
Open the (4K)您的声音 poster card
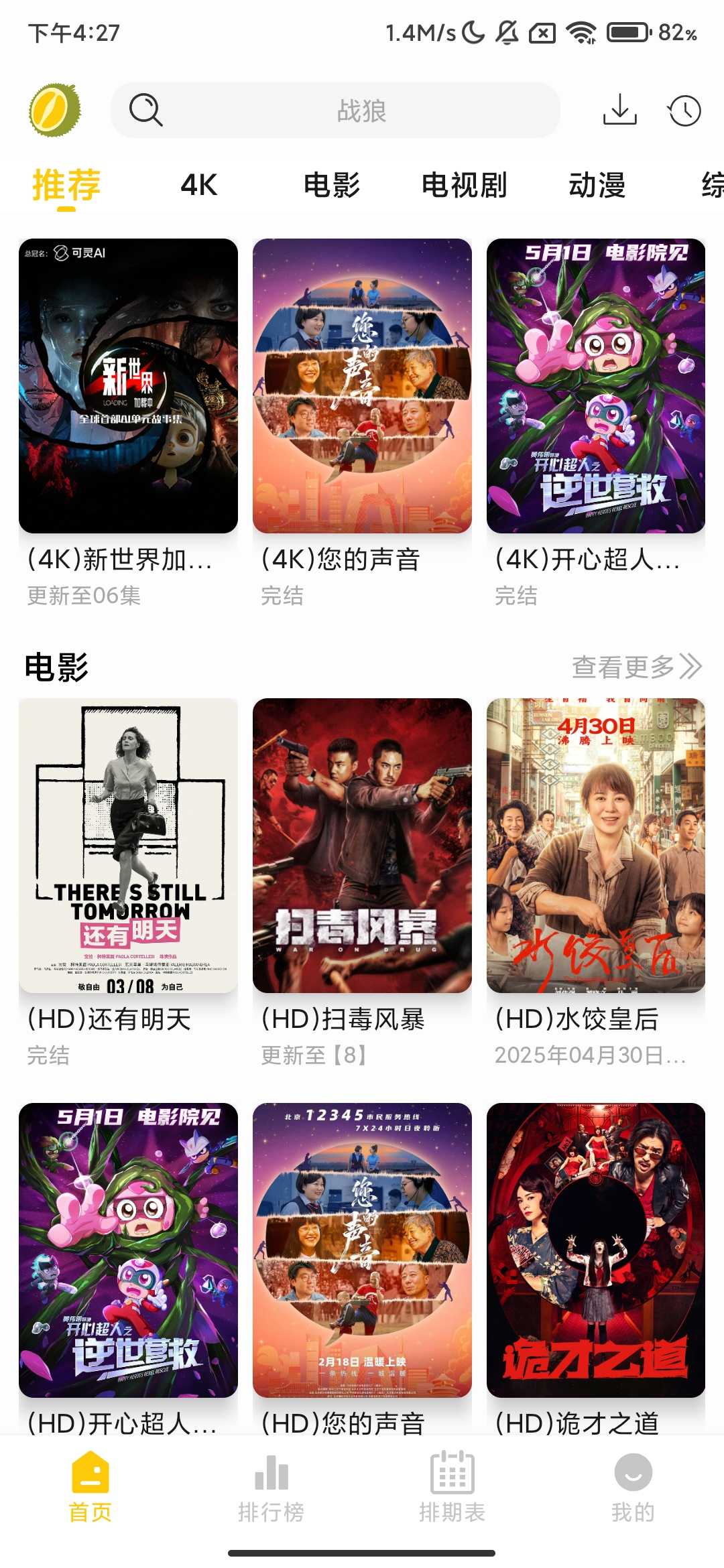362,386
